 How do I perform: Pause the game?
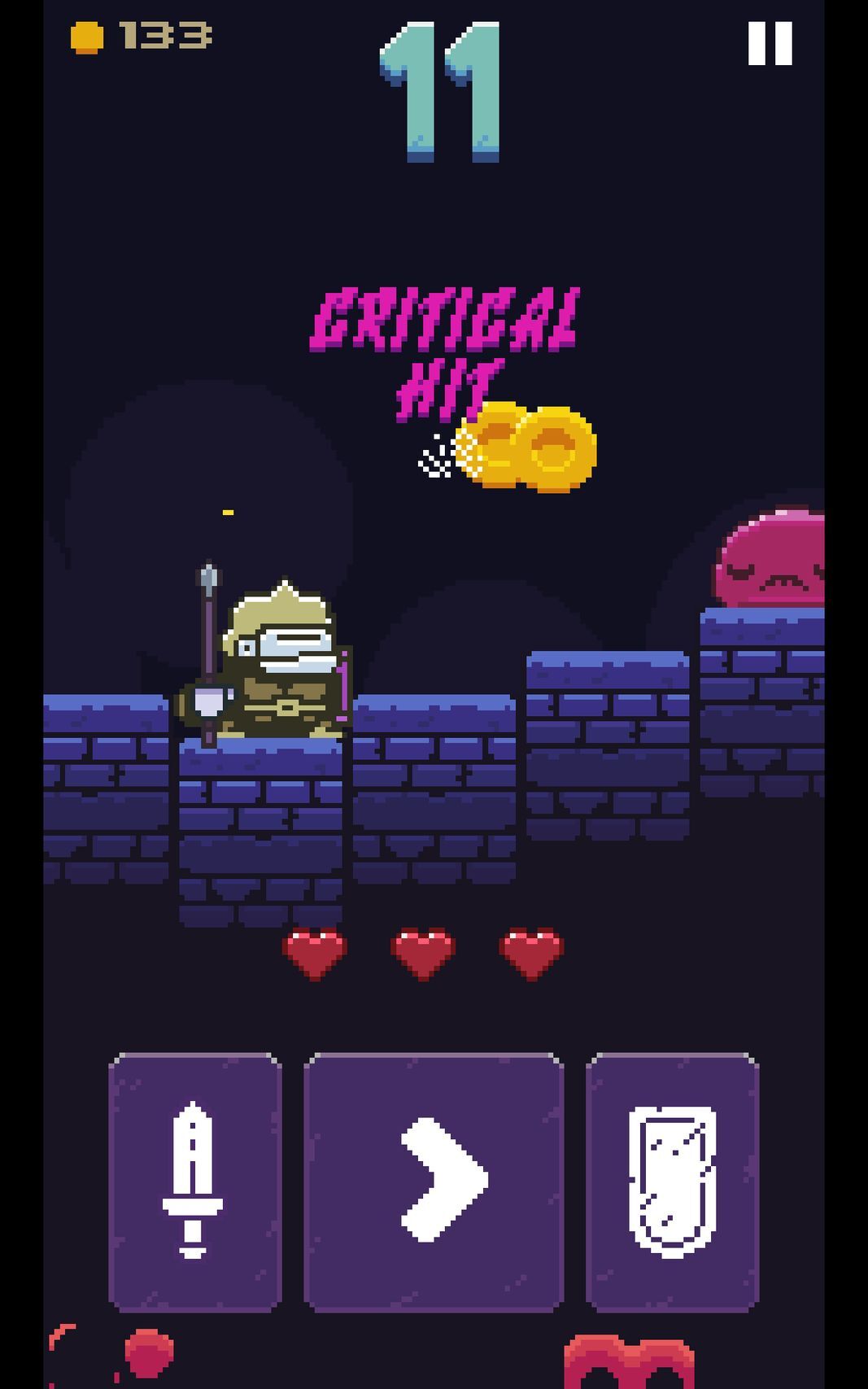point(770,43)
